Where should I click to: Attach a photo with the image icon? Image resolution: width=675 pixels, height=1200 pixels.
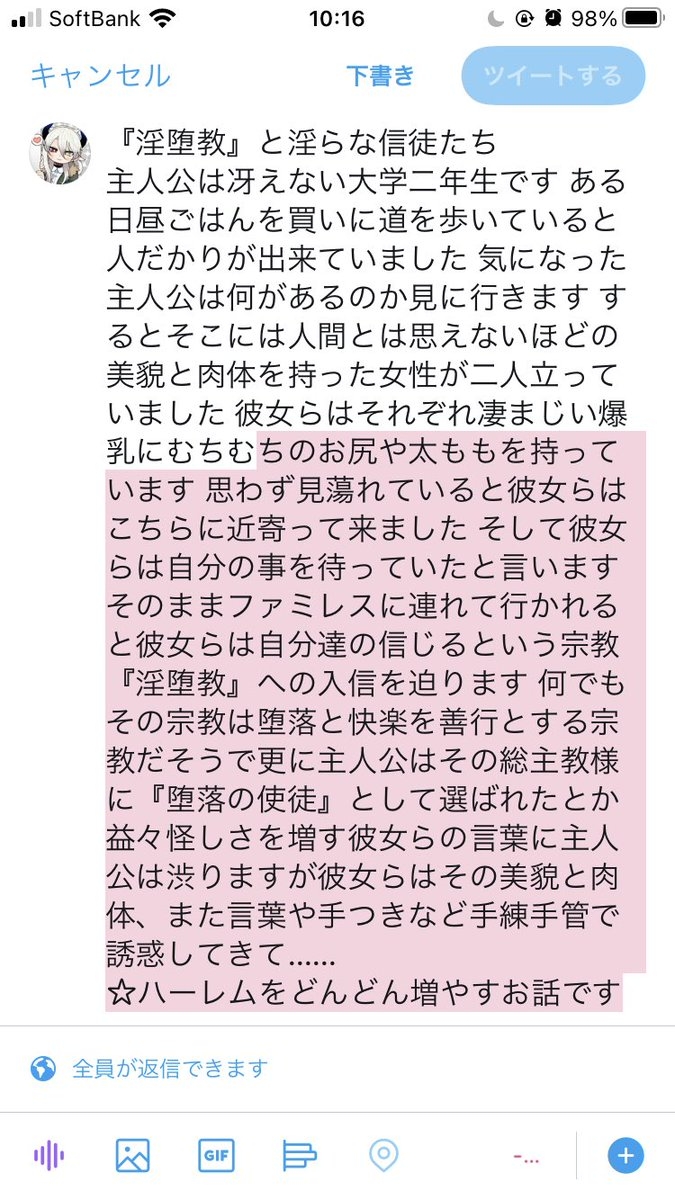pyautogui.click(x=132, y=1156)
